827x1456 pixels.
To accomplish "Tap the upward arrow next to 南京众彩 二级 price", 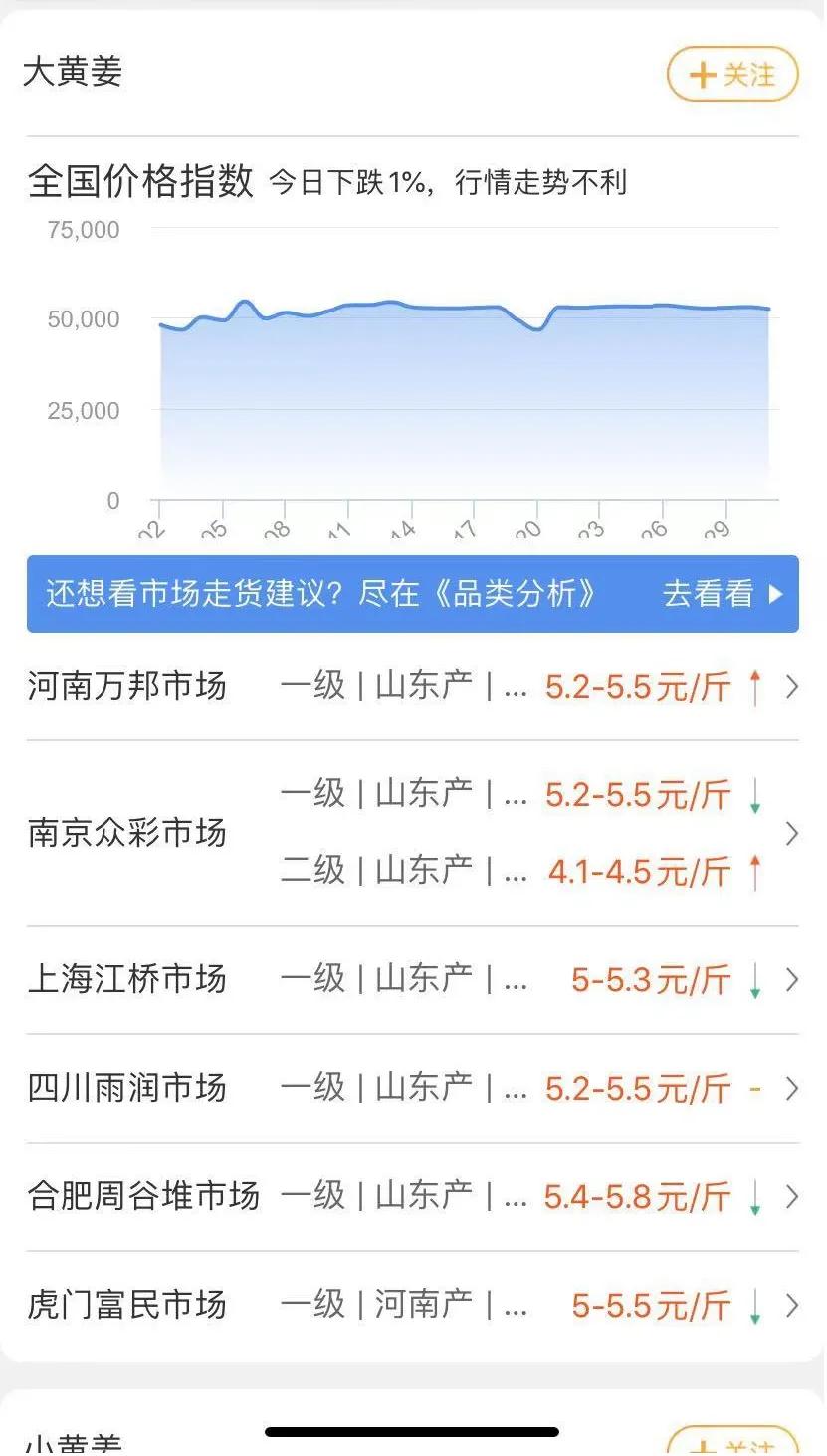I will tap(753, 869).
